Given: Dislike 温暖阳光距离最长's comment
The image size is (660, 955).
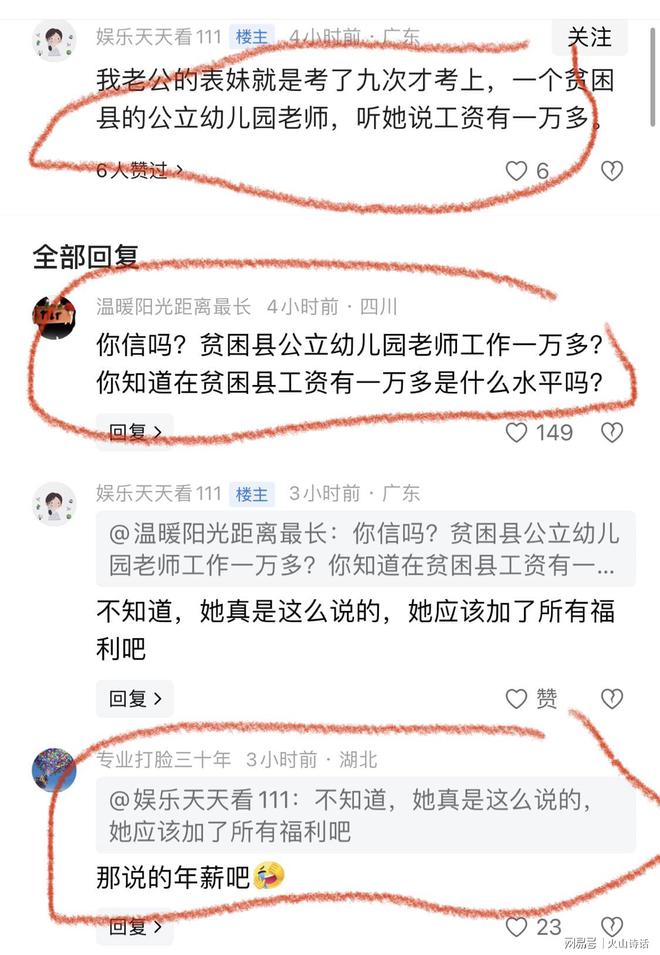Looking at the screenshot, I should pyautogui.click(x=611, y=432).
